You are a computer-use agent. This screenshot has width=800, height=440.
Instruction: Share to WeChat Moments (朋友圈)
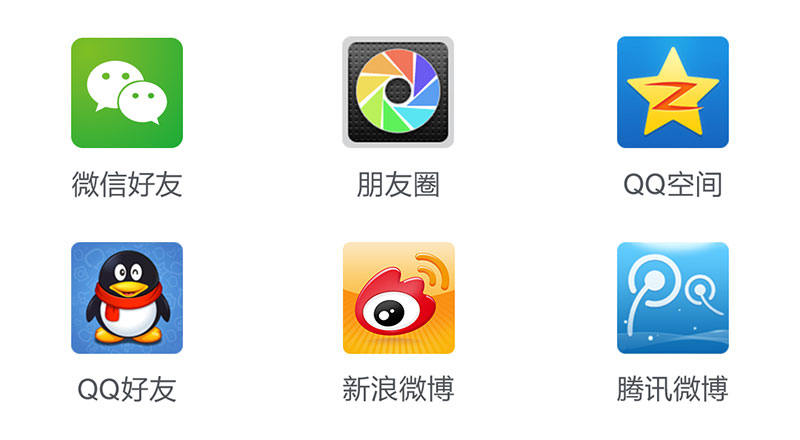coord(398,93)
